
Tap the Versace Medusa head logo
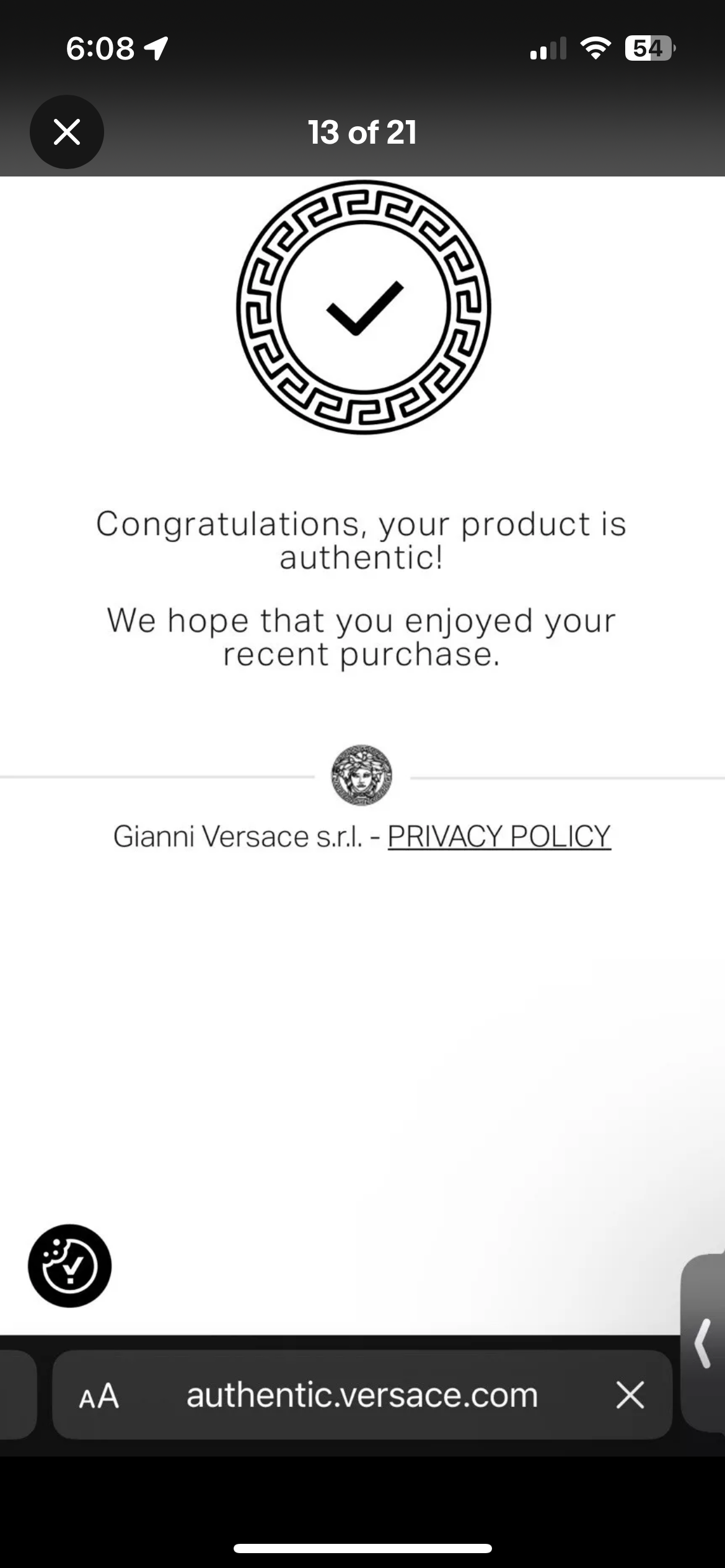click(x=362, y=775)
